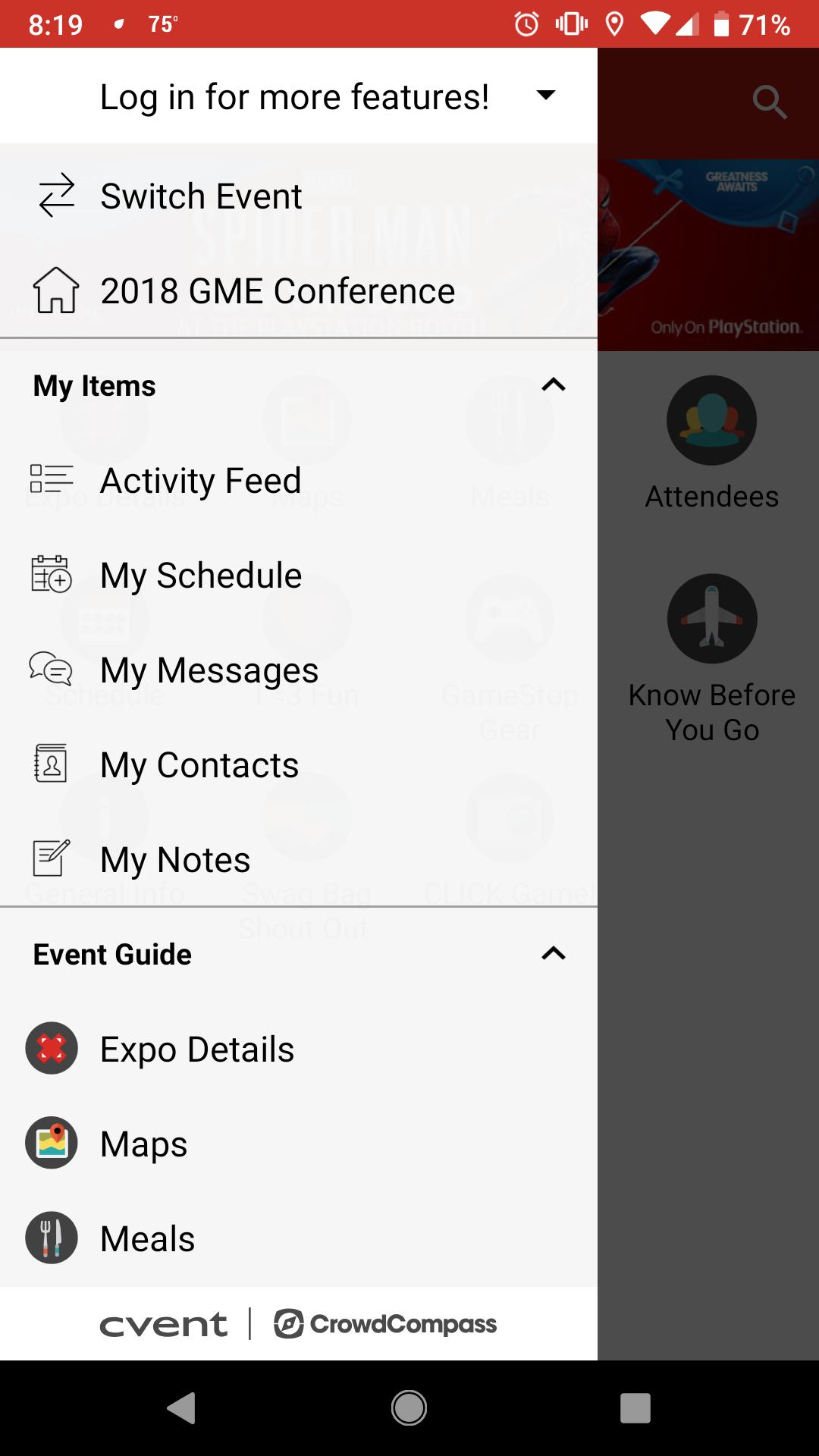Go back with the system back button
Viewport: 819px width, 1456px height.
tap(181, 1408)
